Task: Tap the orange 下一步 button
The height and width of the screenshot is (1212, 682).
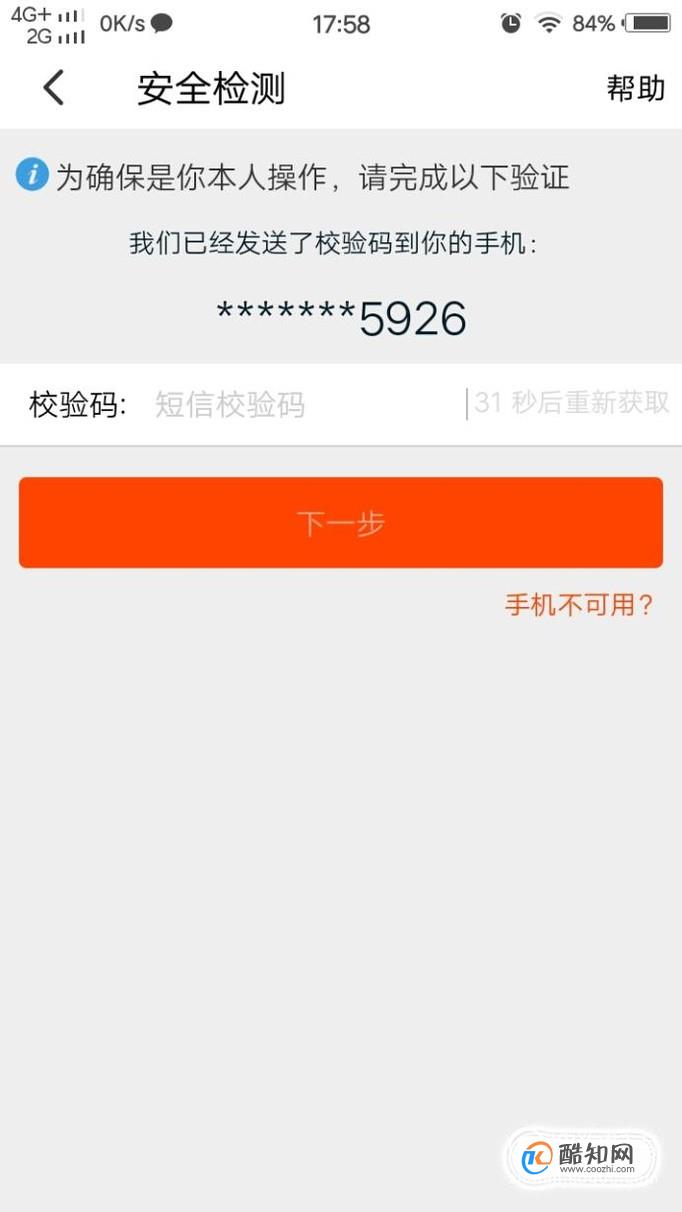Action: tap(341, 523)
